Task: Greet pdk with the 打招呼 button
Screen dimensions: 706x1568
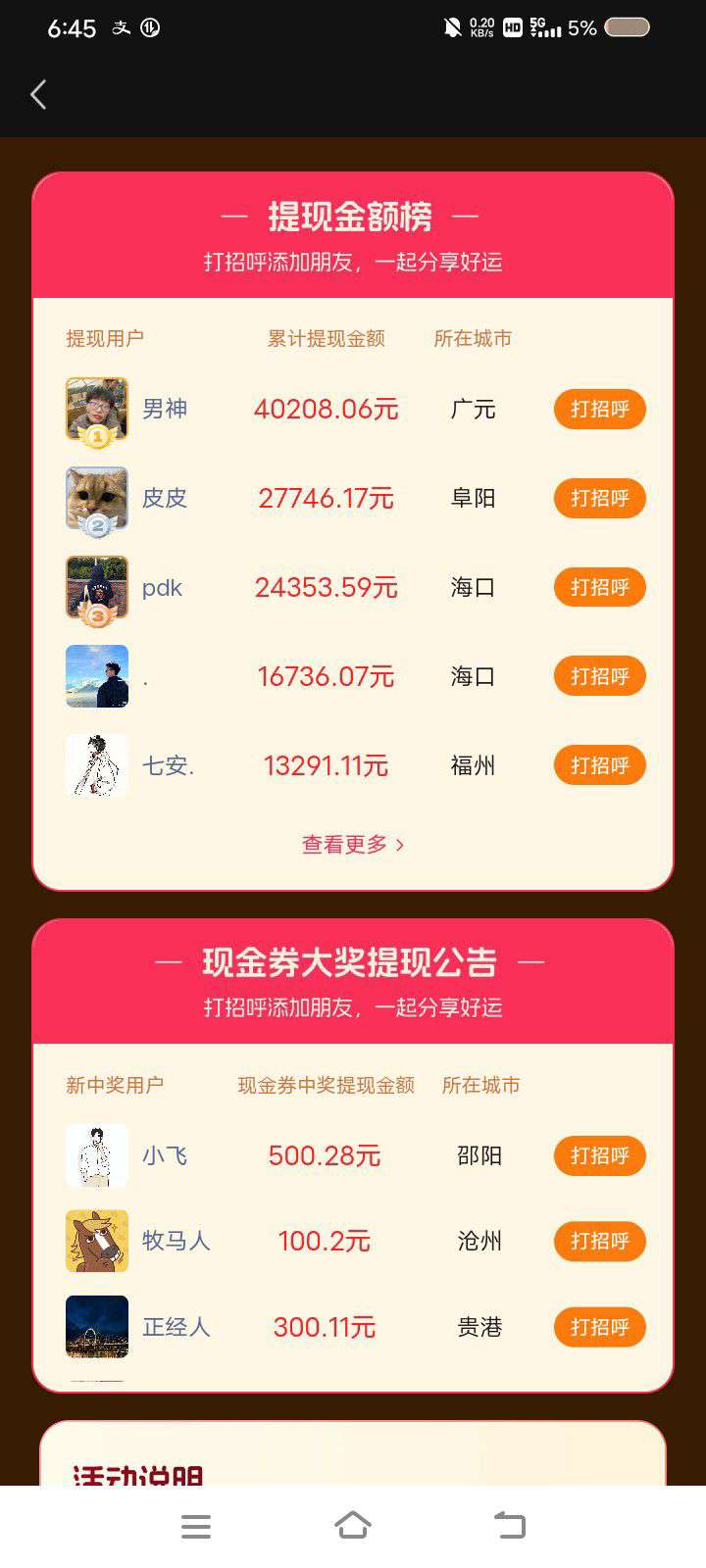Action: [x=599, y=587]
